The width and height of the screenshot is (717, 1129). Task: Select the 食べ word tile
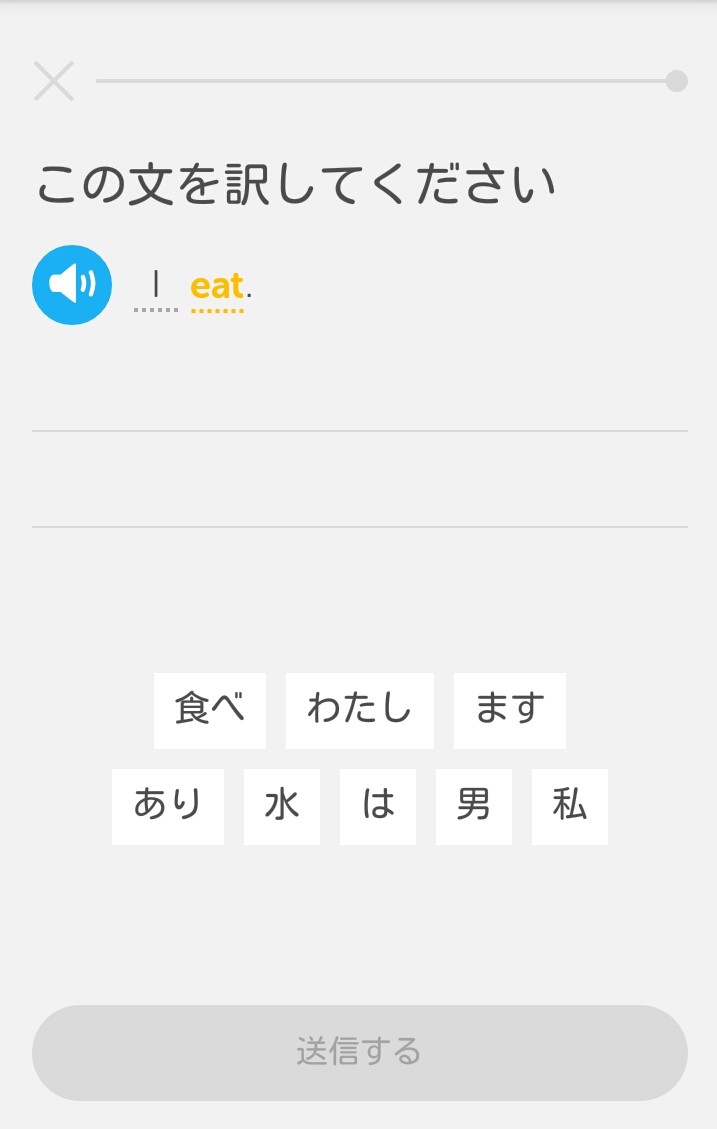pyautogui.click(x=210, y=710)
